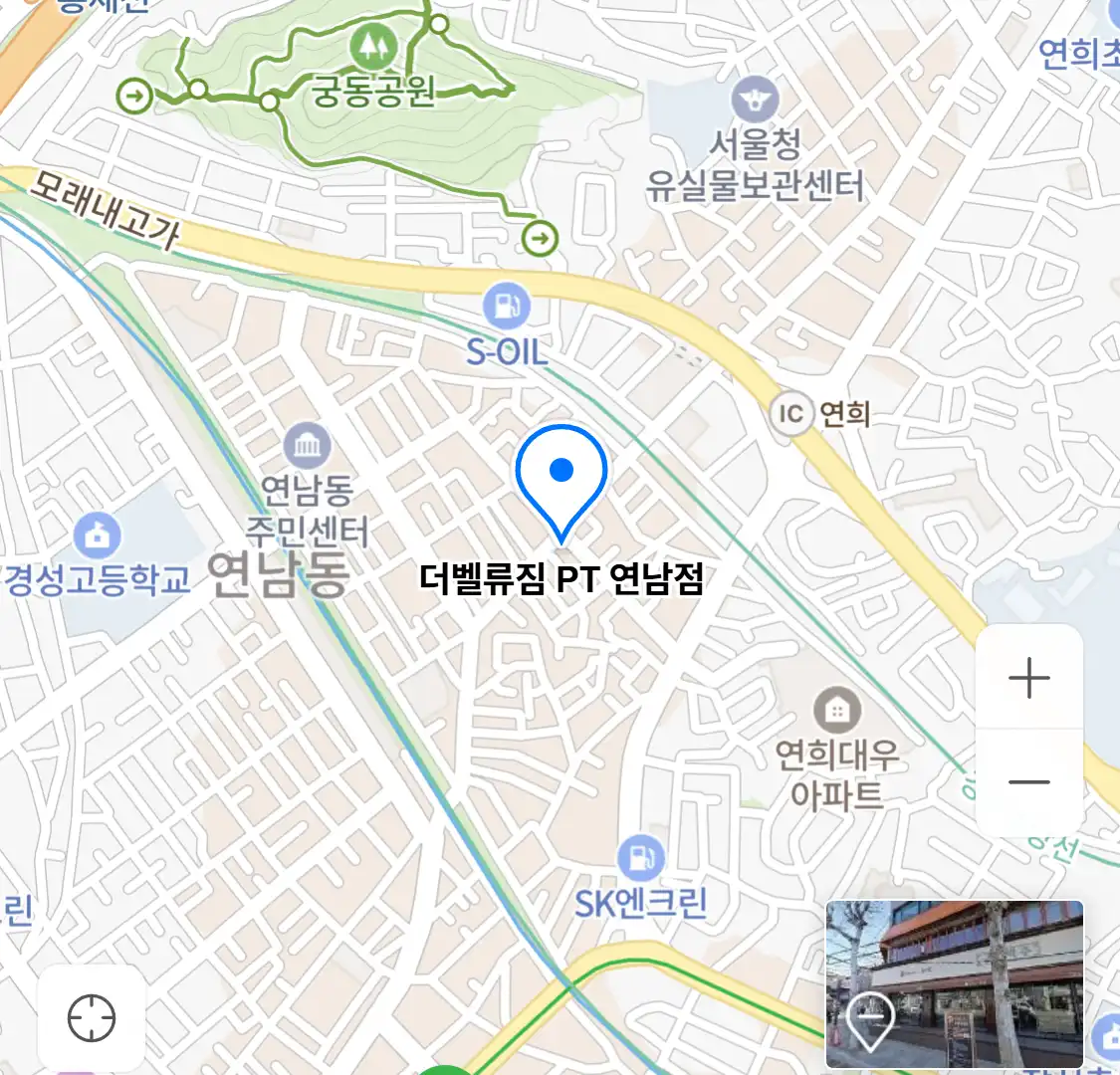Center map on my current location
Screen dimensions: 1120x1075
point(92,1018)
